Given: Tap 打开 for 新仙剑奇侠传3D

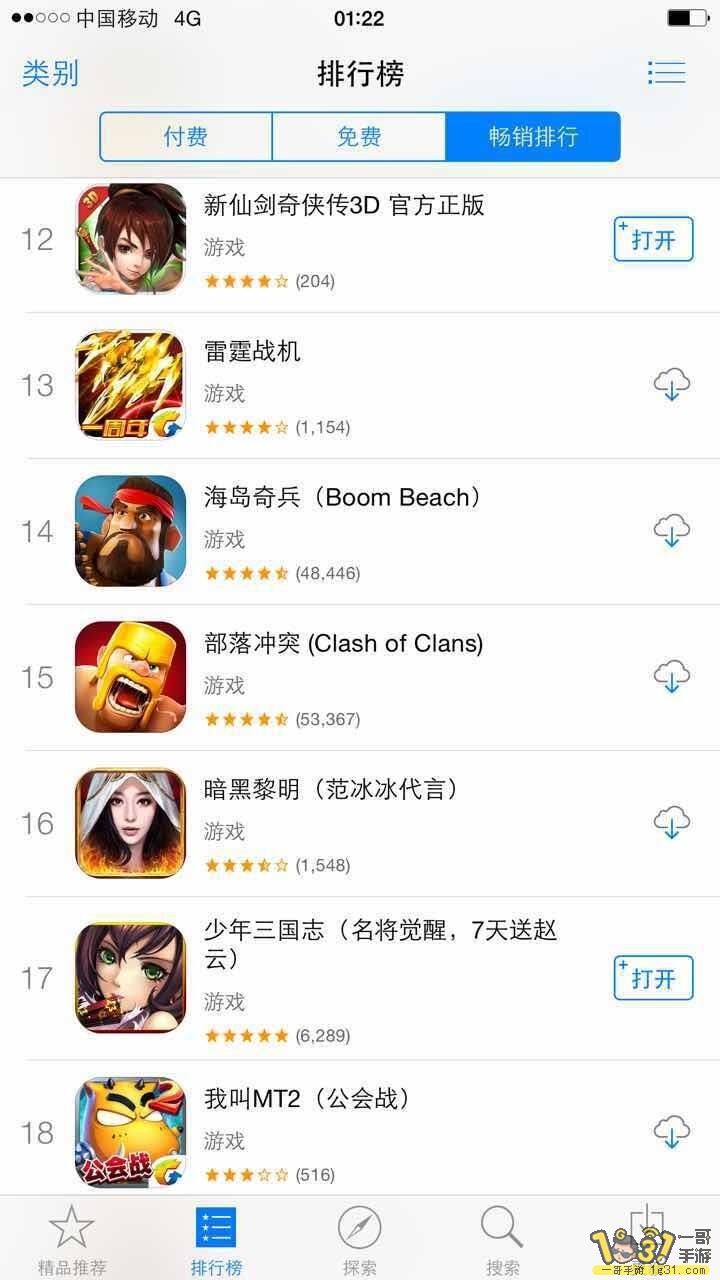Looking at the screenshot, I should coord(653,240).
